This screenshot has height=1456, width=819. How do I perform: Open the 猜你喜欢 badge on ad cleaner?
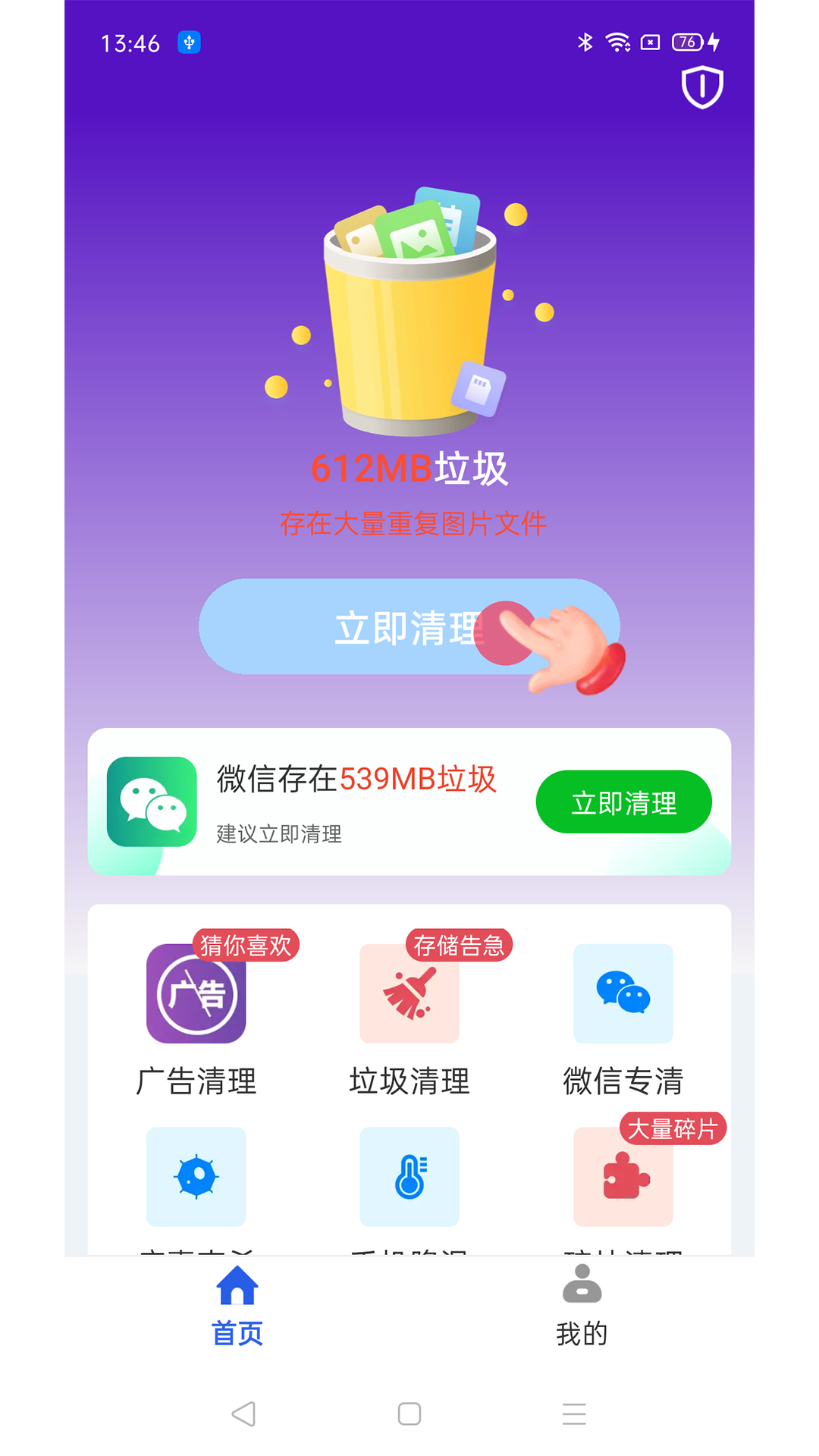[246, 946]
